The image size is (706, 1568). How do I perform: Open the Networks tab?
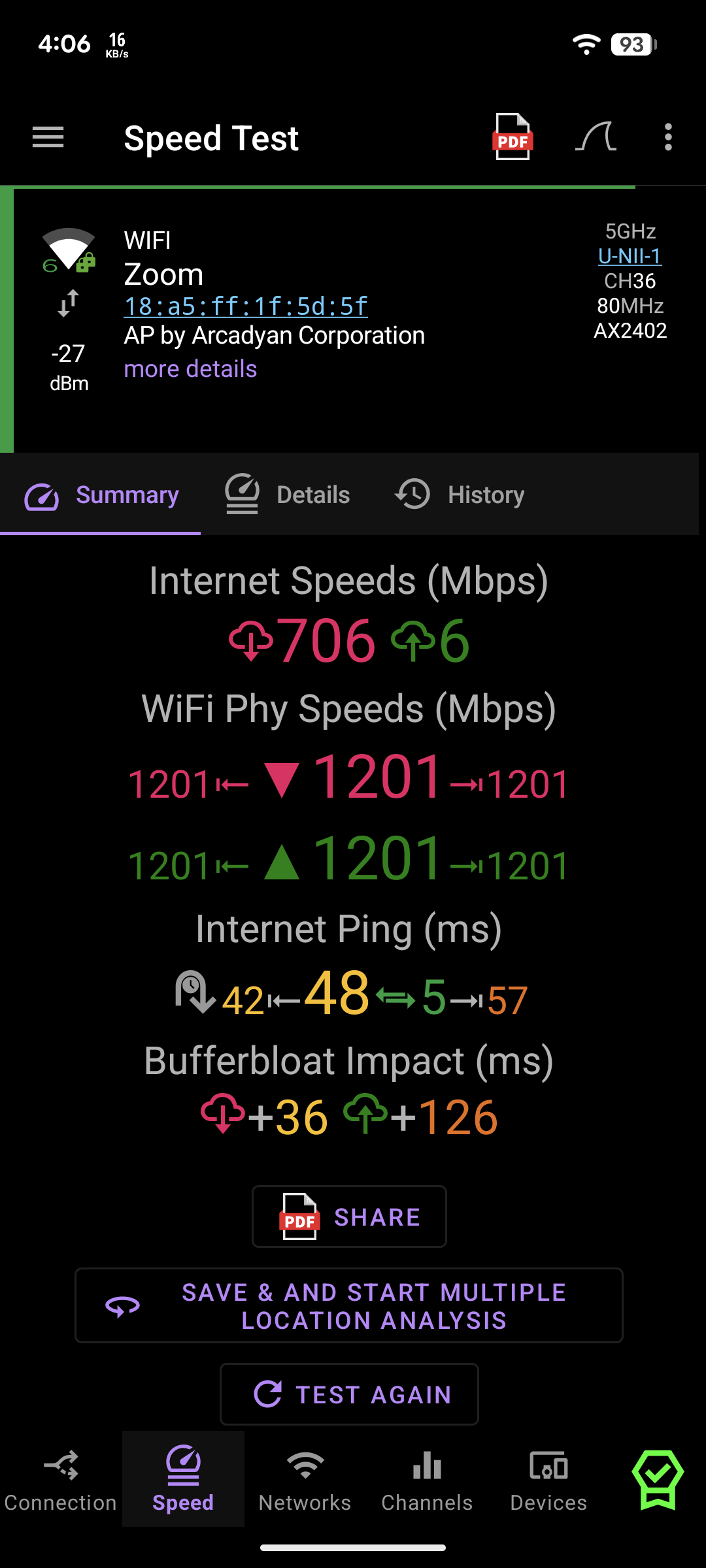[x=305, y=1480]
